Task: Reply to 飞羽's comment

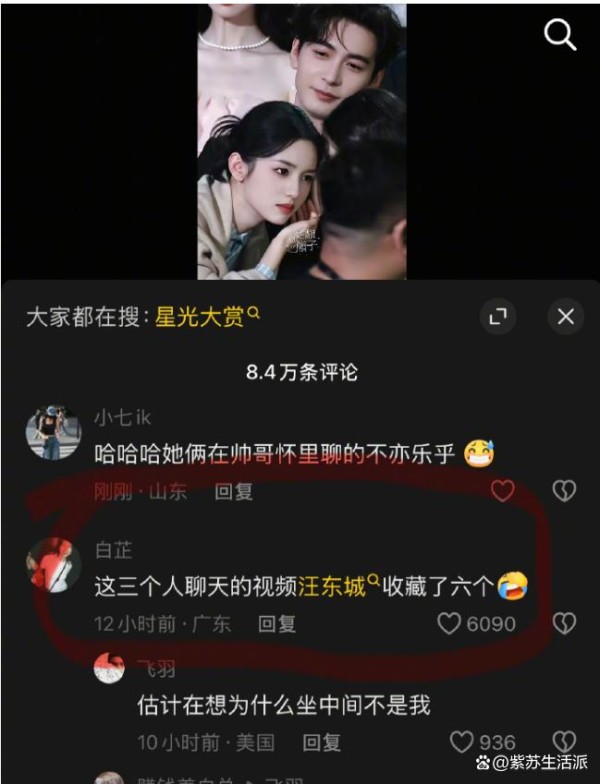Action: [x=322, y=742]
